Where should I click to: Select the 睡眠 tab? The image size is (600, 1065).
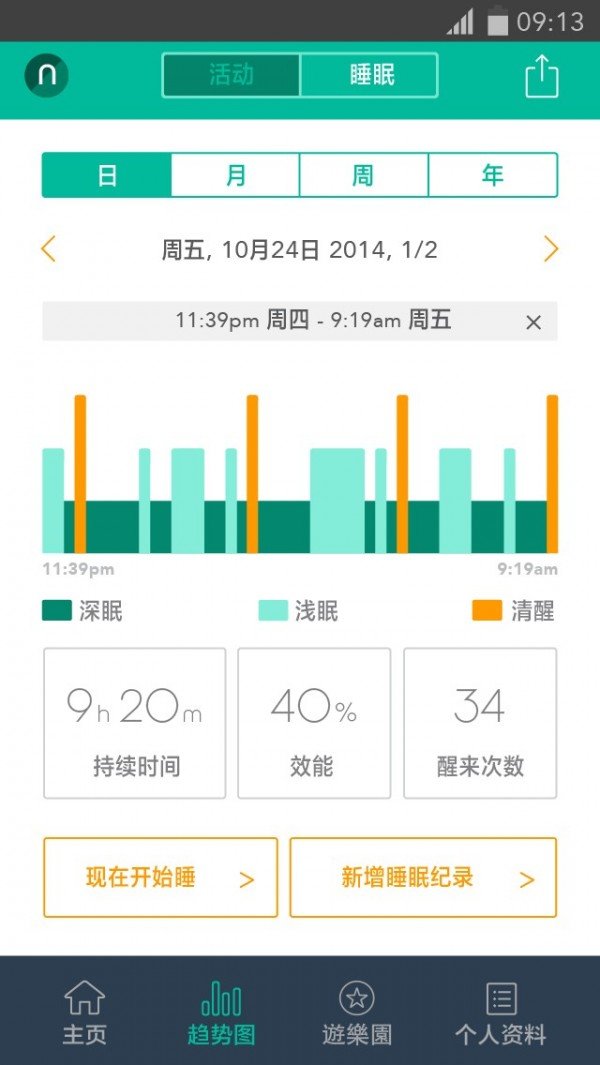click(370, 75)
